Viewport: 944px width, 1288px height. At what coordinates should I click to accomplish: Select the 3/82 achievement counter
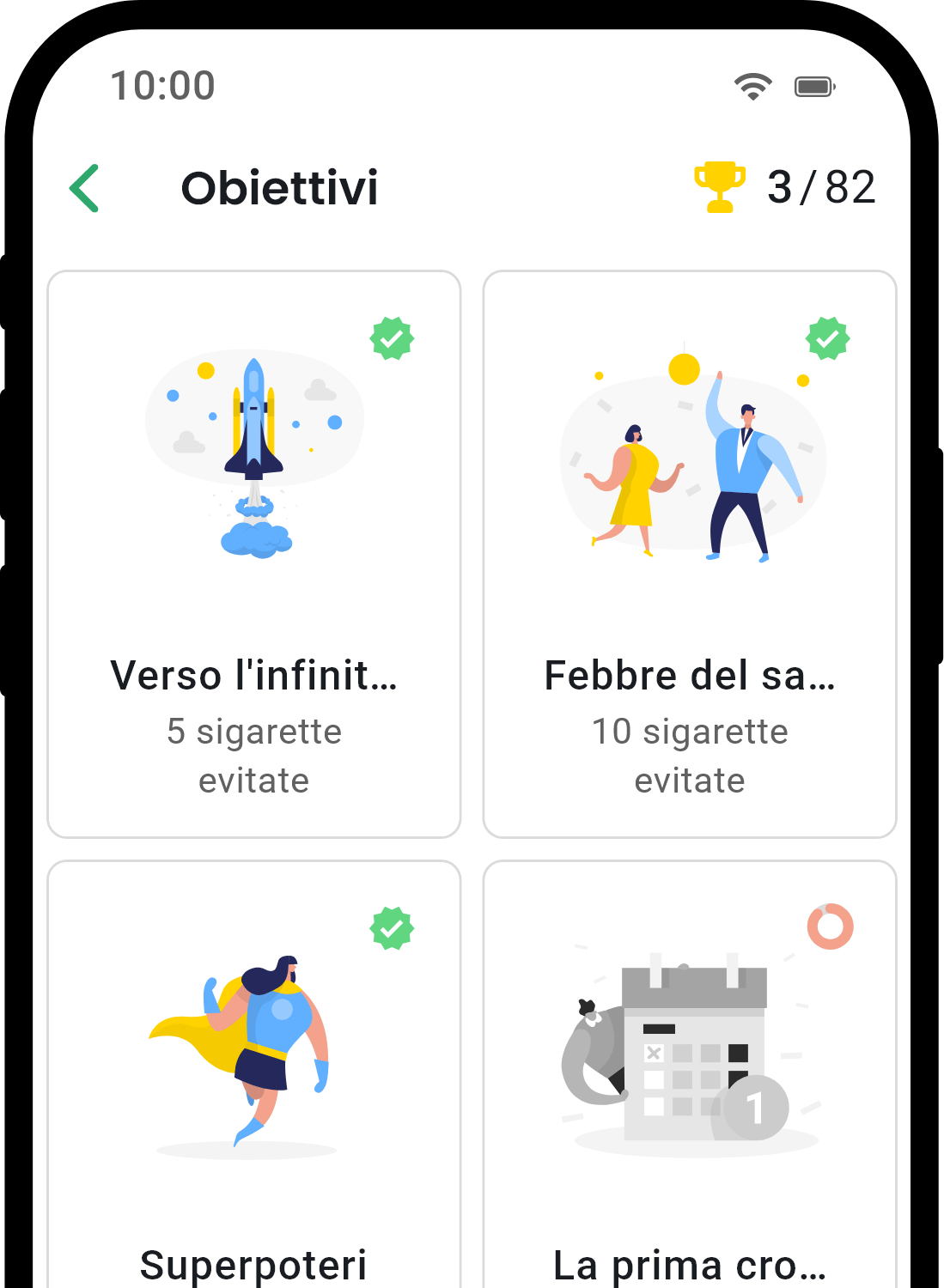(x=820, y=186)
